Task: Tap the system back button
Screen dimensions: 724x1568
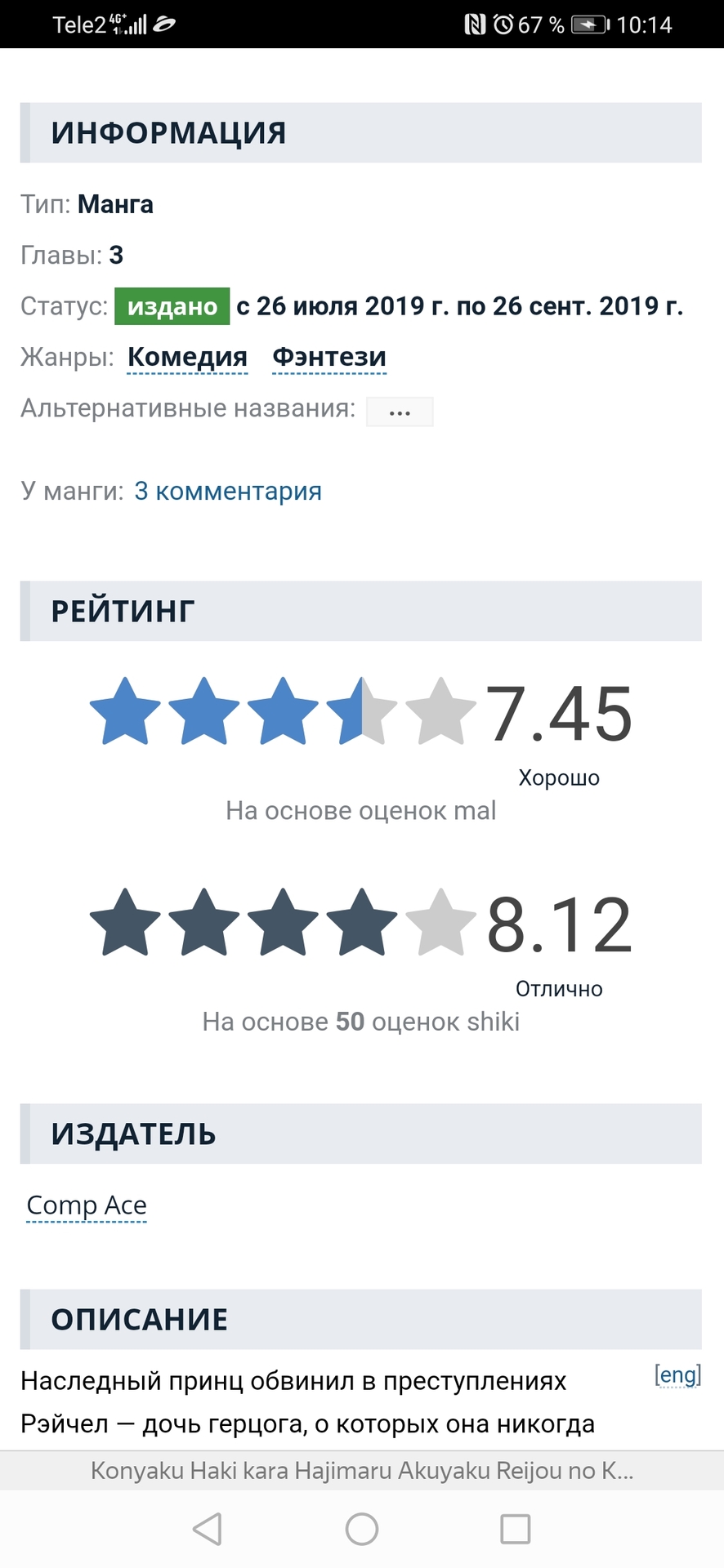Action: 208,1529
